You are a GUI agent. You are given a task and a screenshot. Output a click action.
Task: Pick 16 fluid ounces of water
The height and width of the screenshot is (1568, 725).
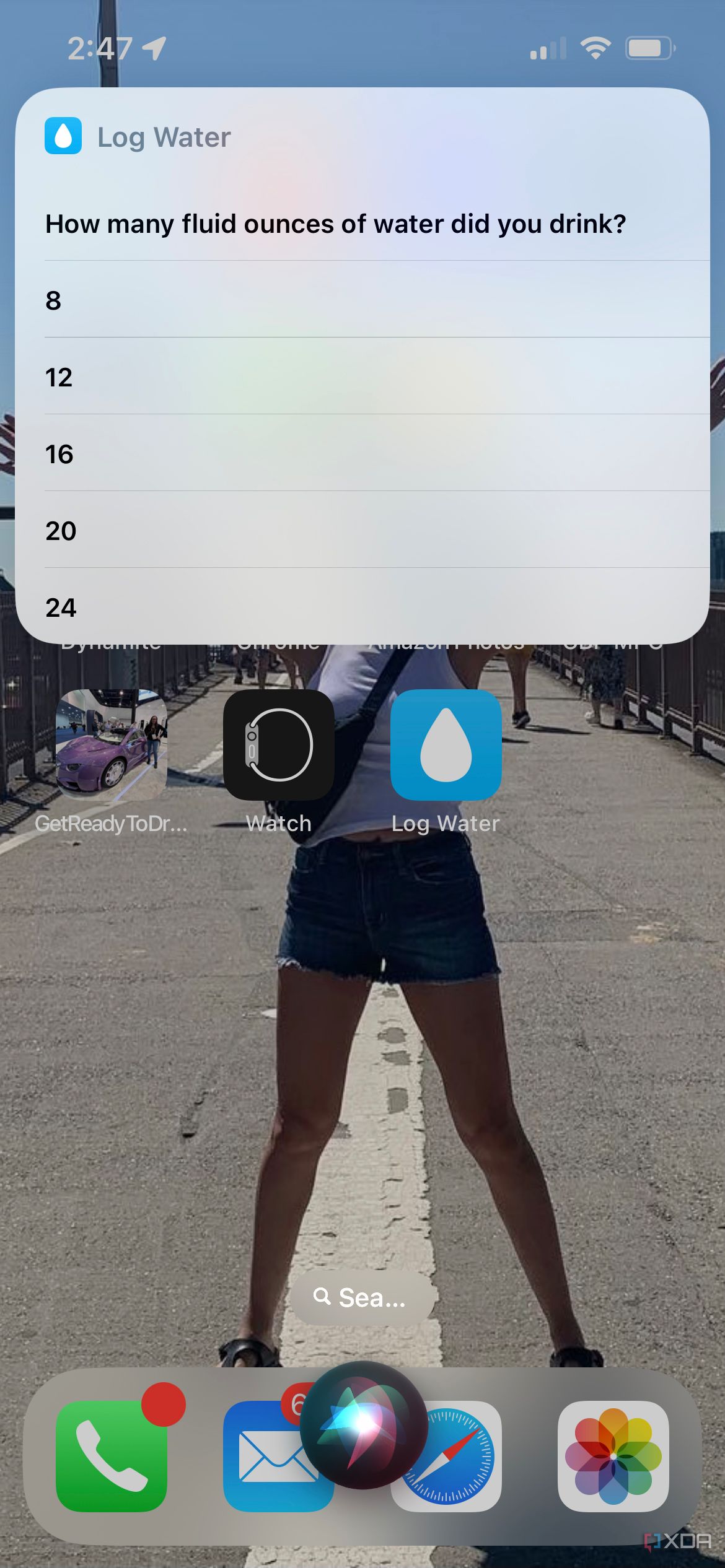362,453
